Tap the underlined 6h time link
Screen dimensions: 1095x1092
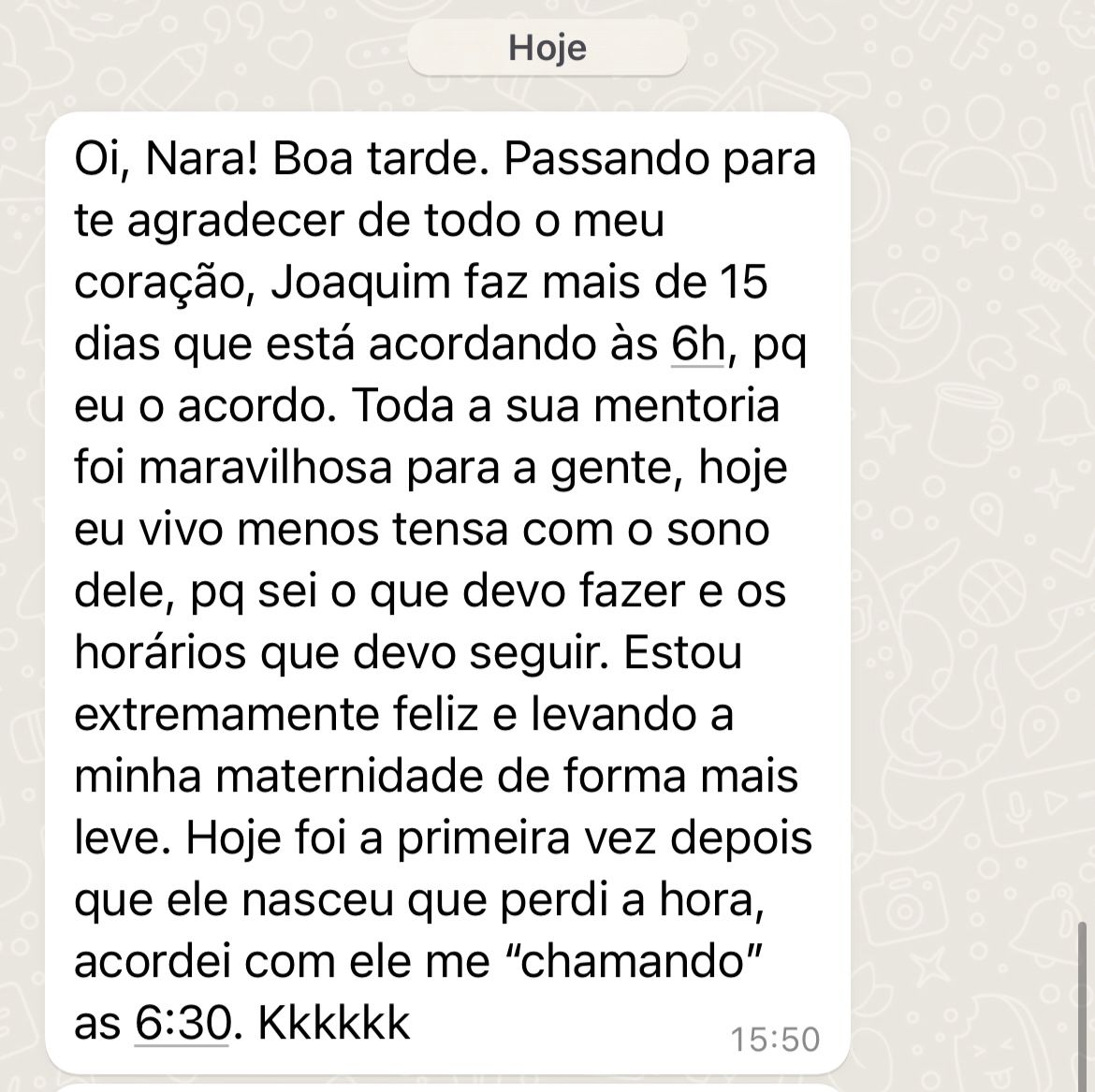tap(698, 345)
